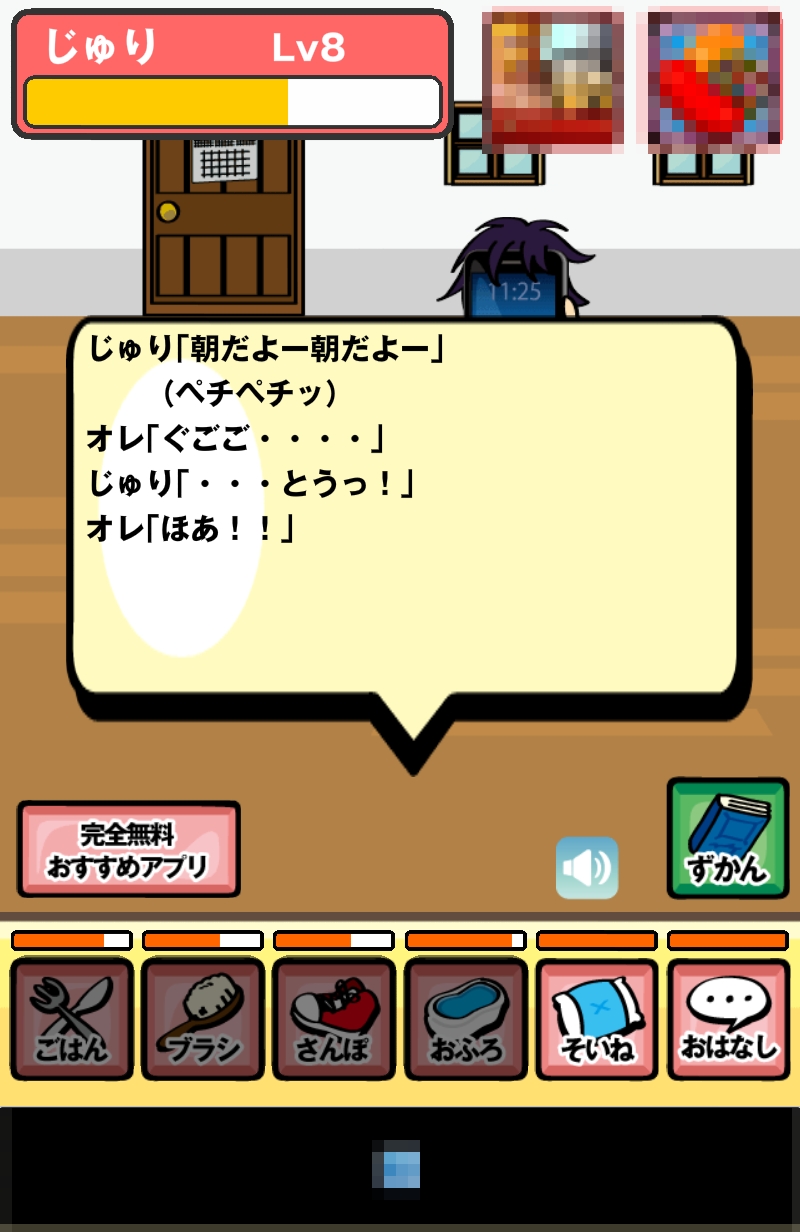The image size is (800, 1232).
Task: Mute the sound speaker icon
Action: 587,867
